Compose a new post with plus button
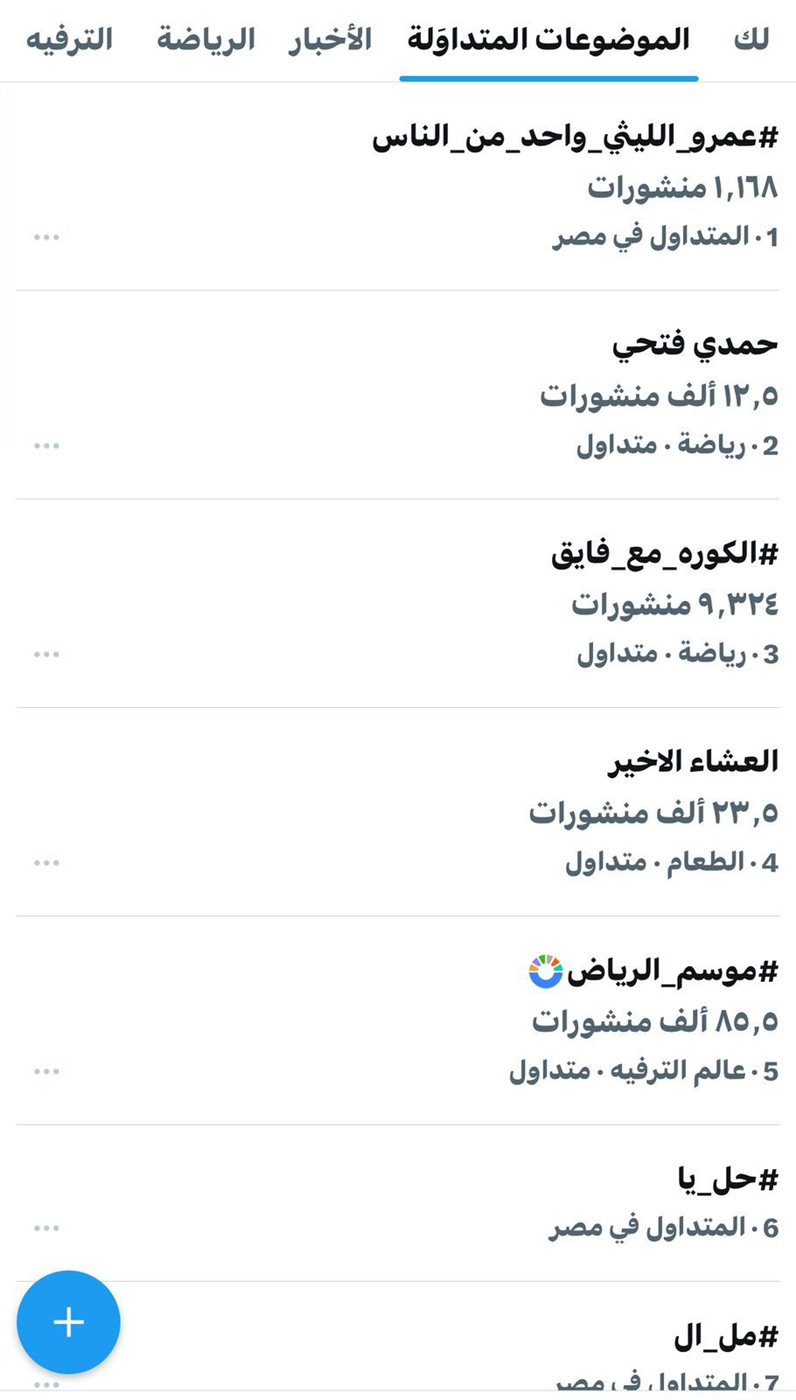Image resolution: width=796 pixels, height=1400 pixels. 68,1322
